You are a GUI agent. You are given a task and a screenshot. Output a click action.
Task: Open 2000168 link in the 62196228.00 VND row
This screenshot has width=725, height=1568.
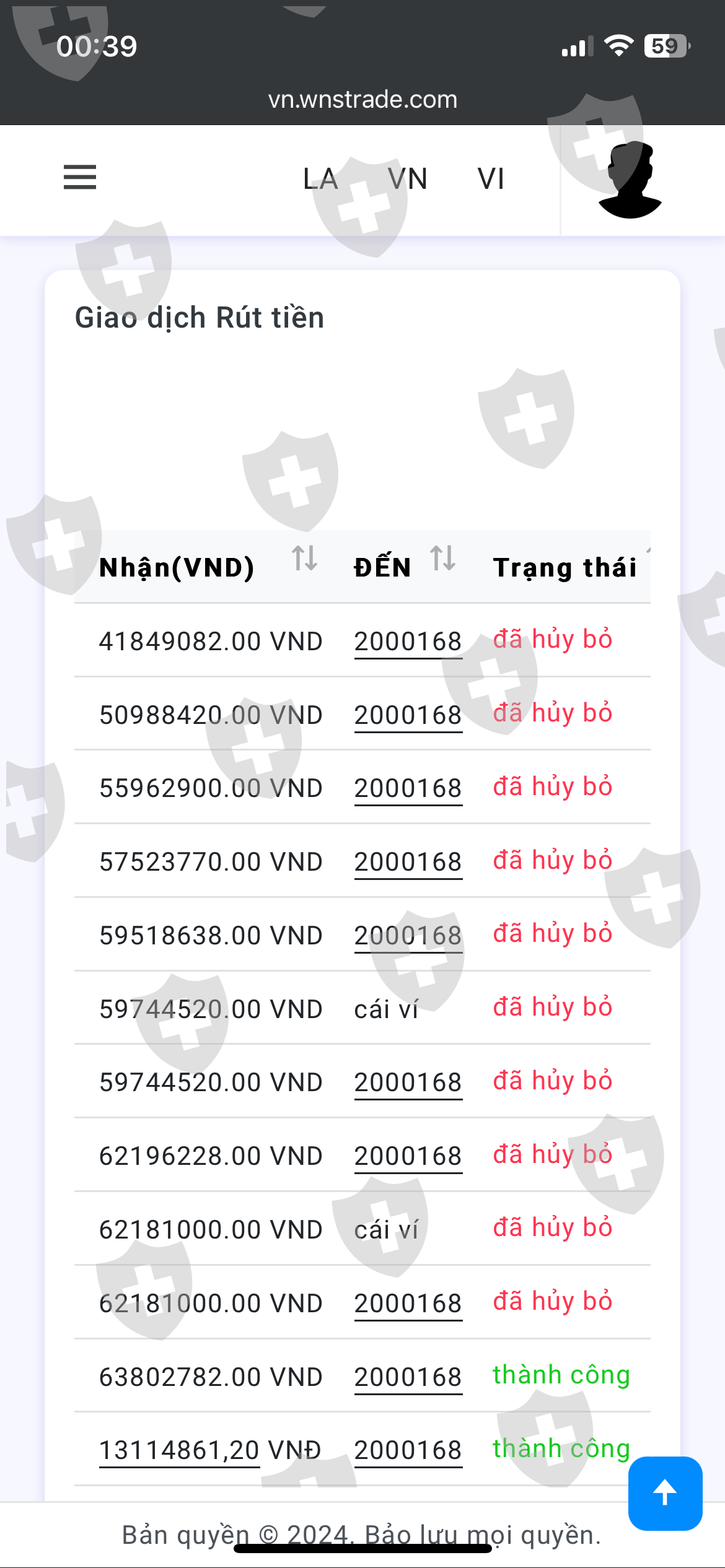click(408, 1156)
